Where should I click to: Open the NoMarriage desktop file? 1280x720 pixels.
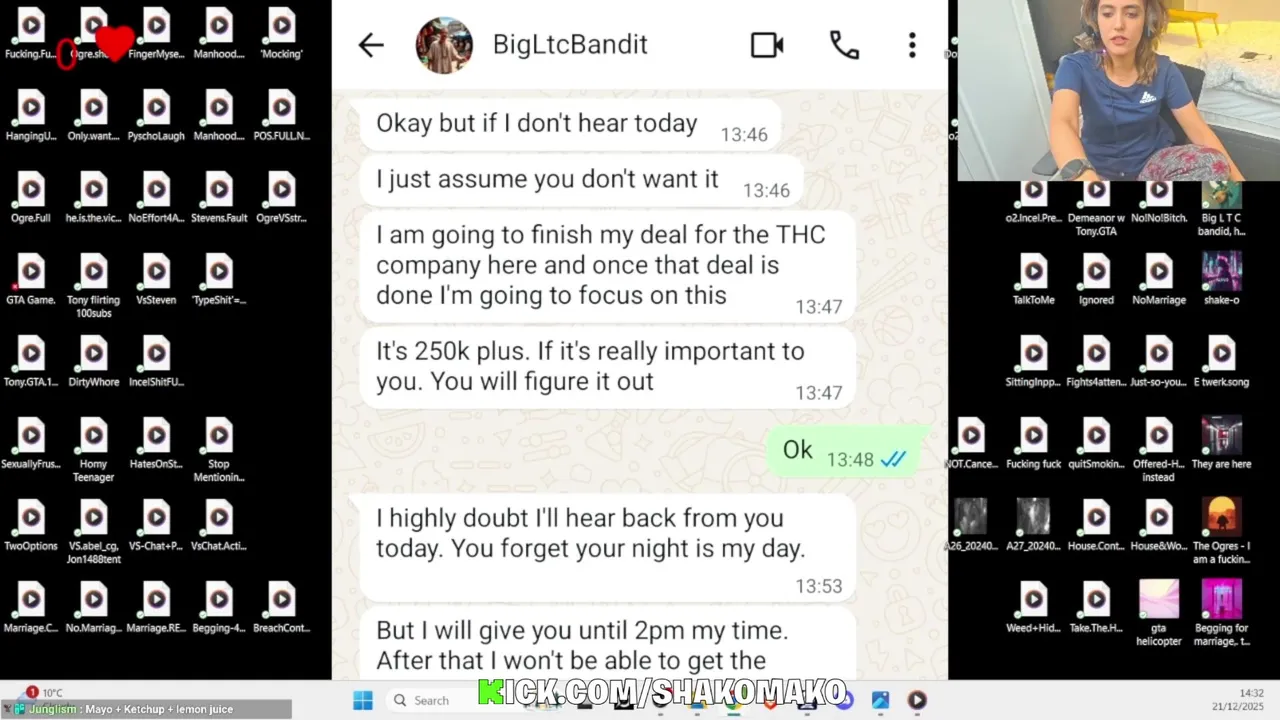(1159, 272)
